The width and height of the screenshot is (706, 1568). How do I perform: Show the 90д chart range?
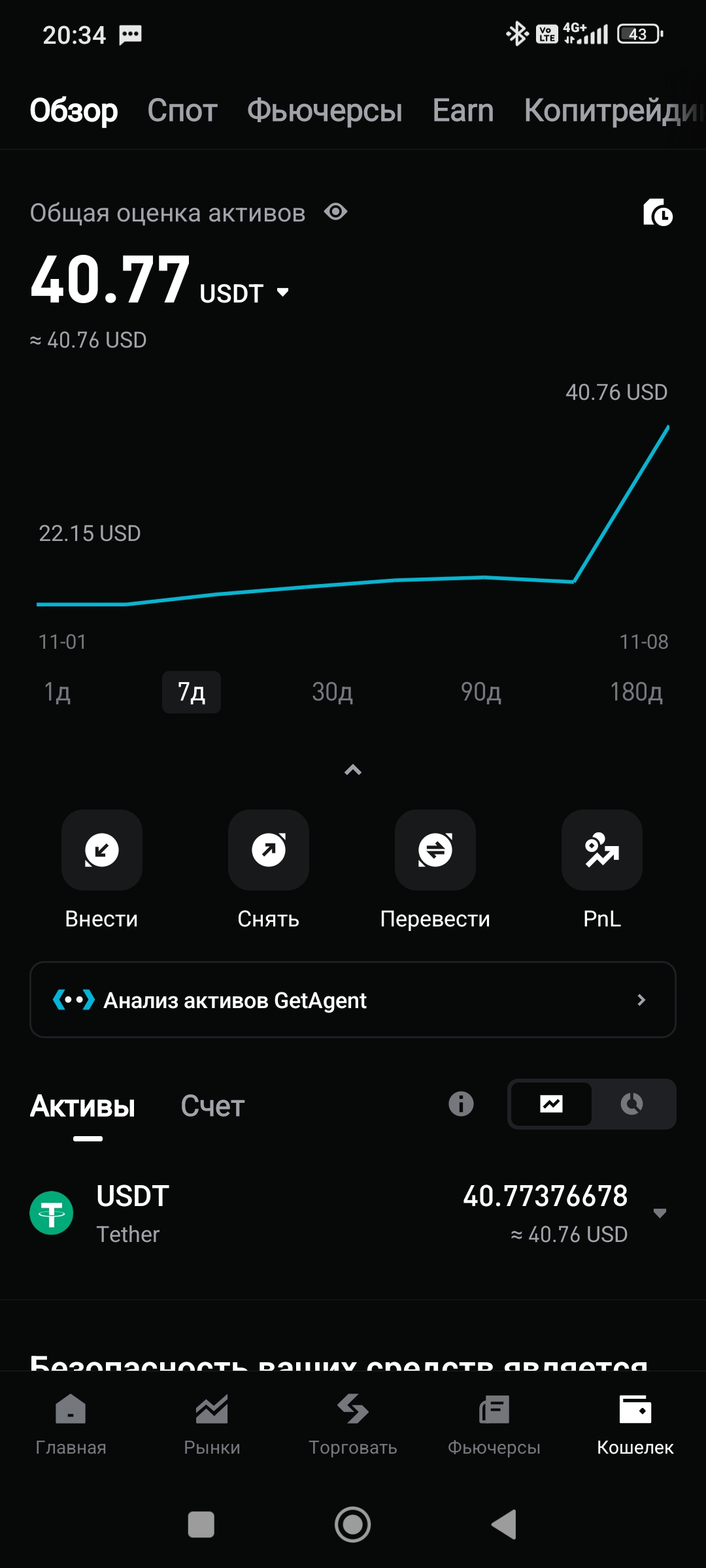click(x=480, y=692)
